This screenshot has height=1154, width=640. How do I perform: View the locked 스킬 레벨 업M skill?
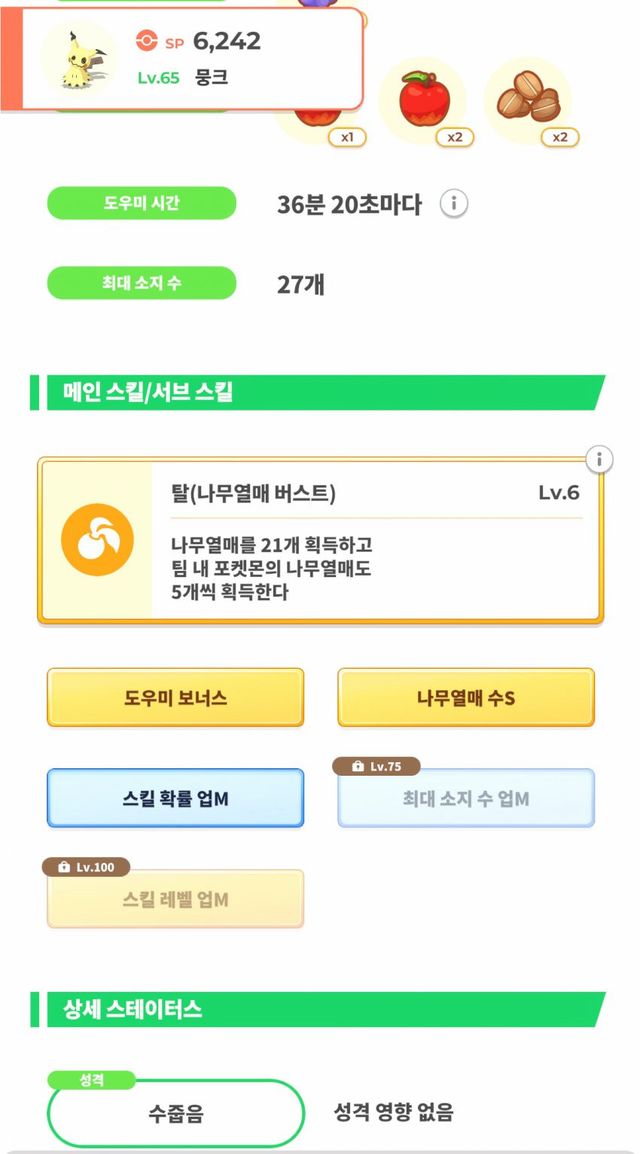[175, 899]
